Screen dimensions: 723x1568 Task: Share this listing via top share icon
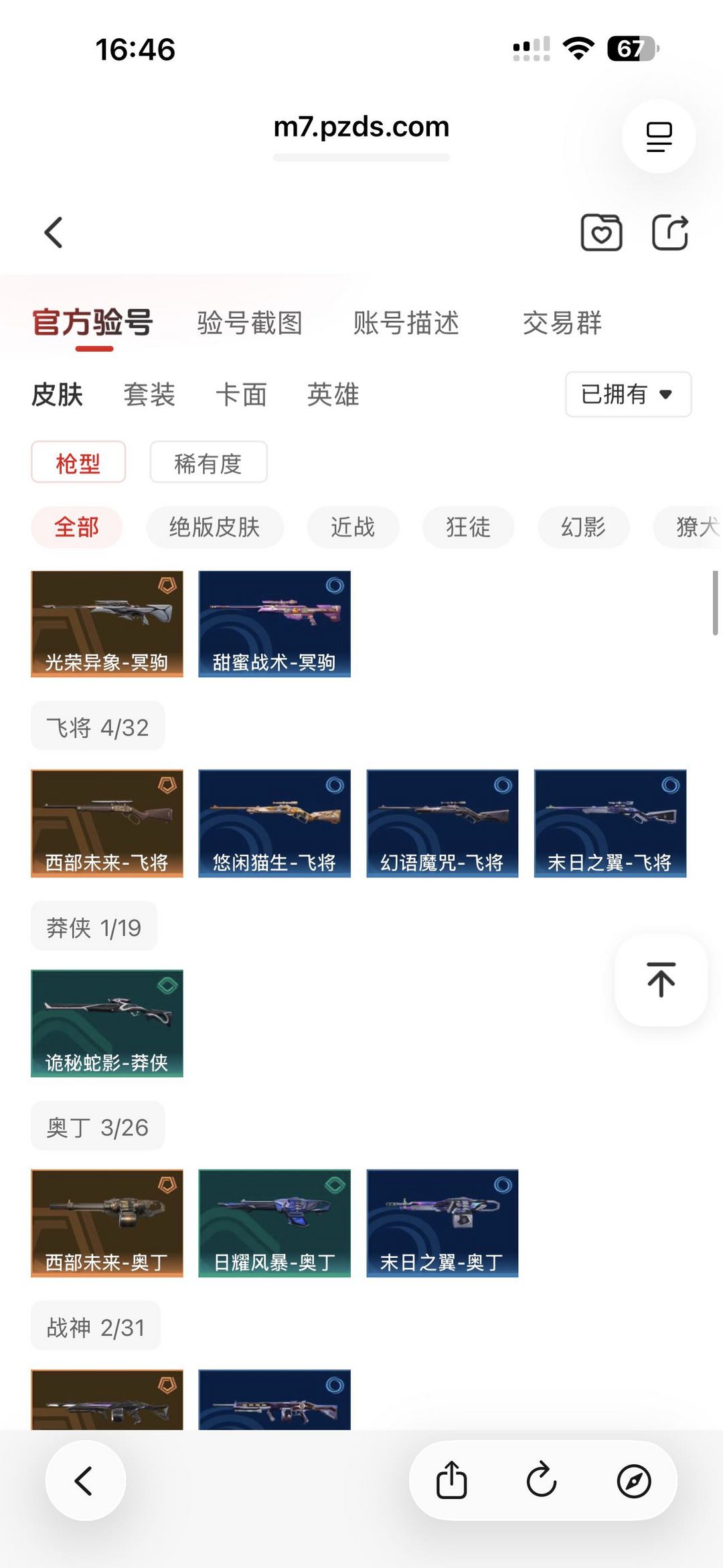(x=670, y=232)
